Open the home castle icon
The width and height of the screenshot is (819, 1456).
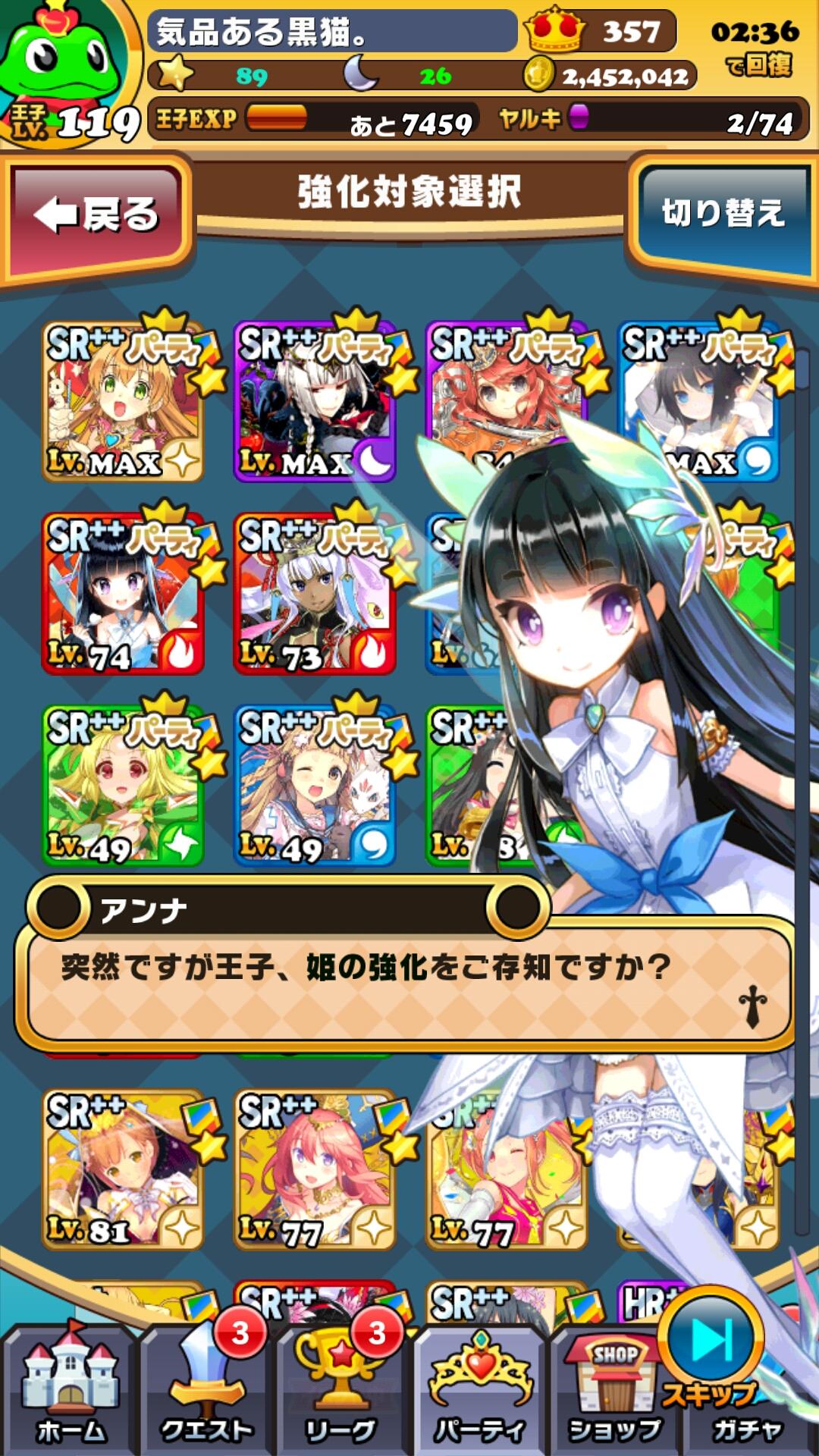(x=68, y=1373)
